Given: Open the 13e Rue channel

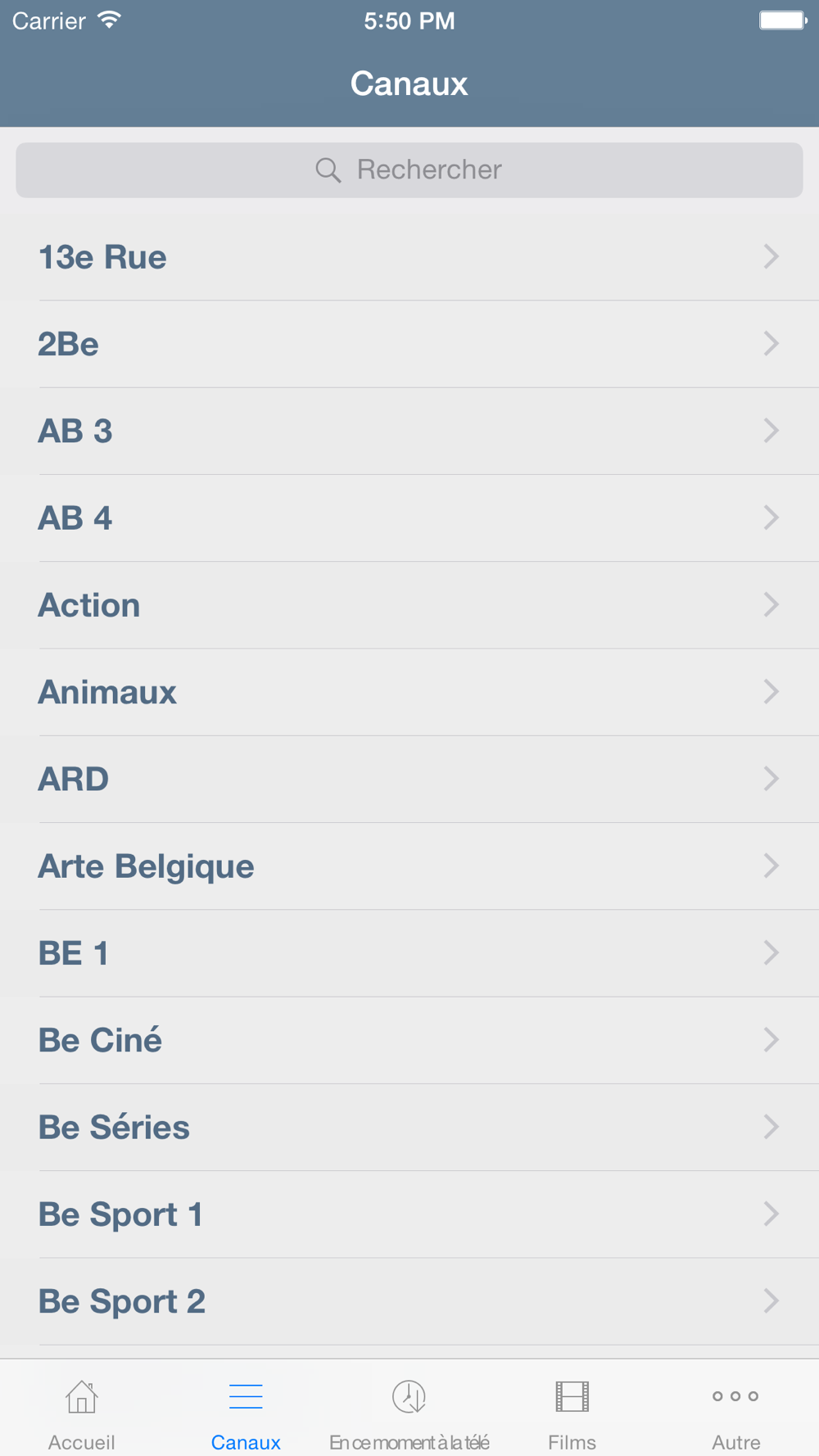Looking at the screenshot, I should [409, 257].
